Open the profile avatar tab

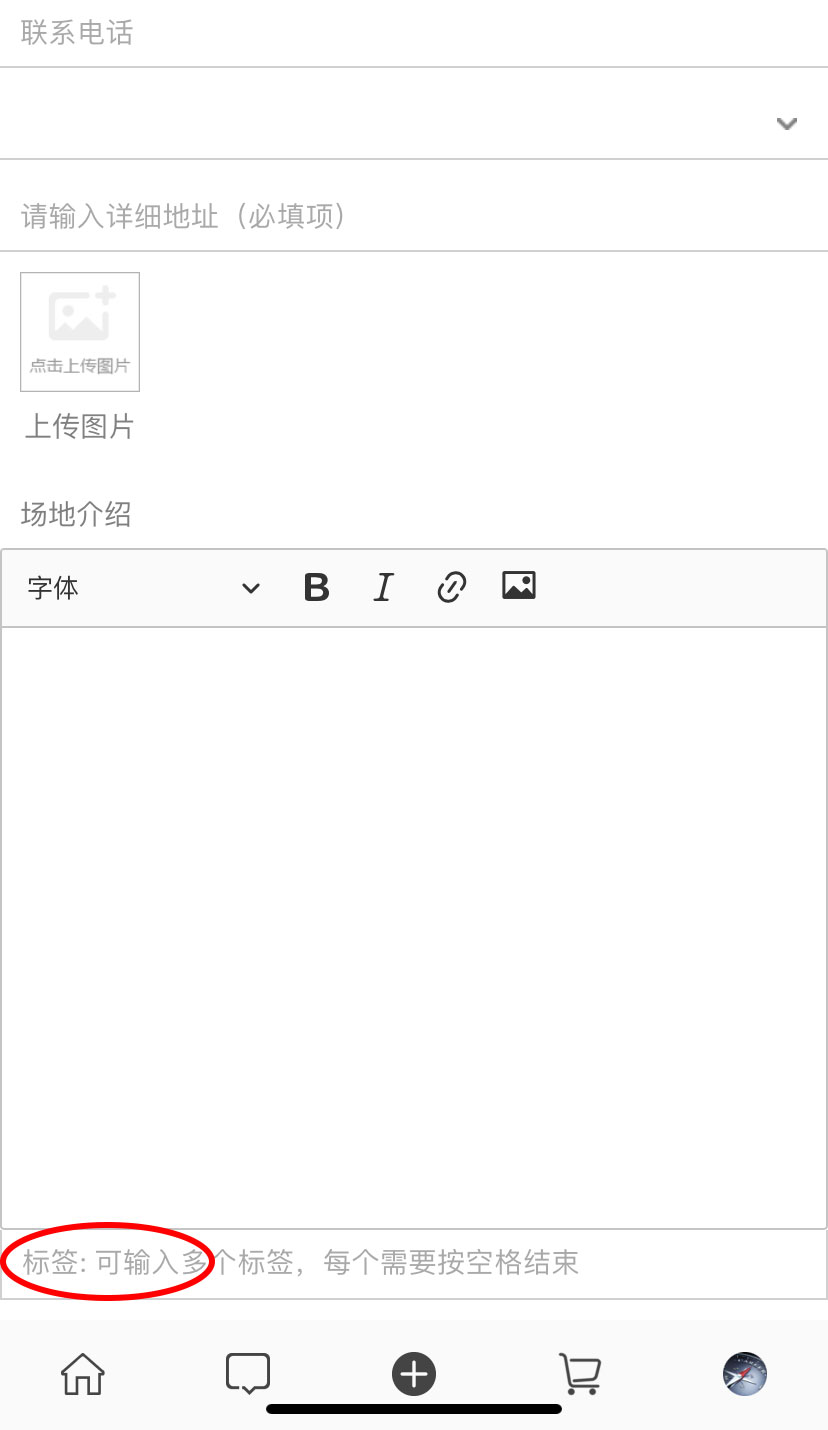[x=745, y=1374]
